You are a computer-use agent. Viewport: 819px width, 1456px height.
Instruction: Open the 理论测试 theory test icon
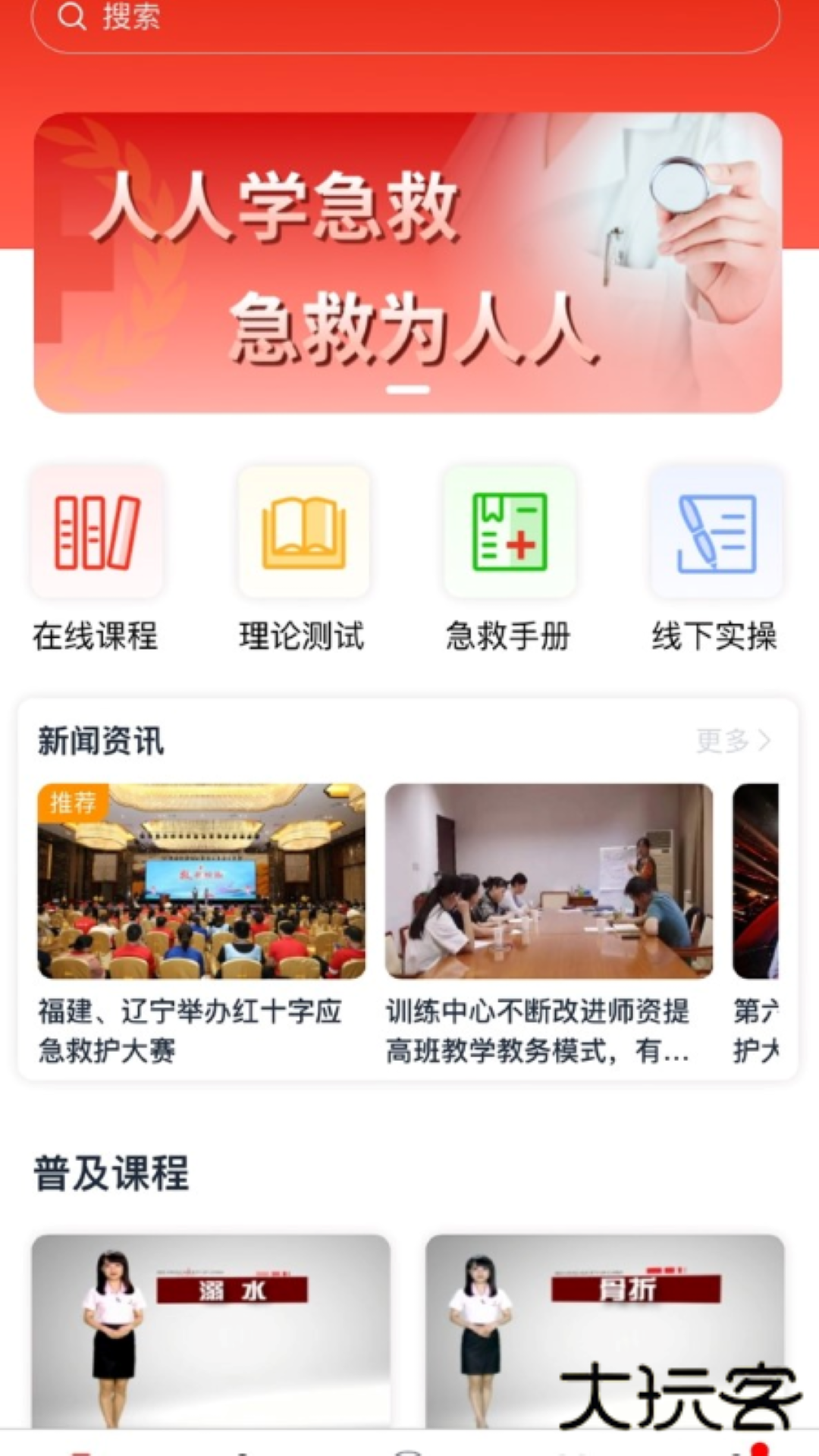tap(303, 535)
